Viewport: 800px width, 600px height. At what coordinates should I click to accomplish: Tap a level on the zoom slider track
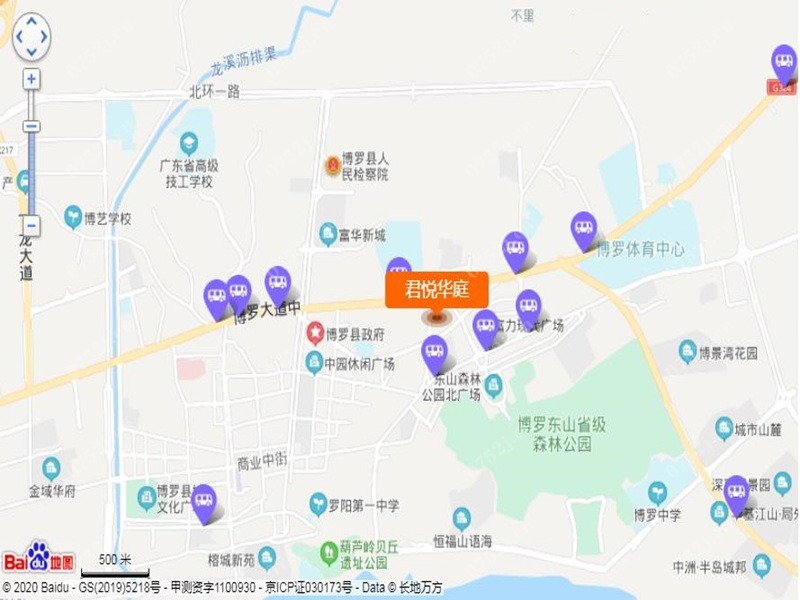(x=32, y=170)
